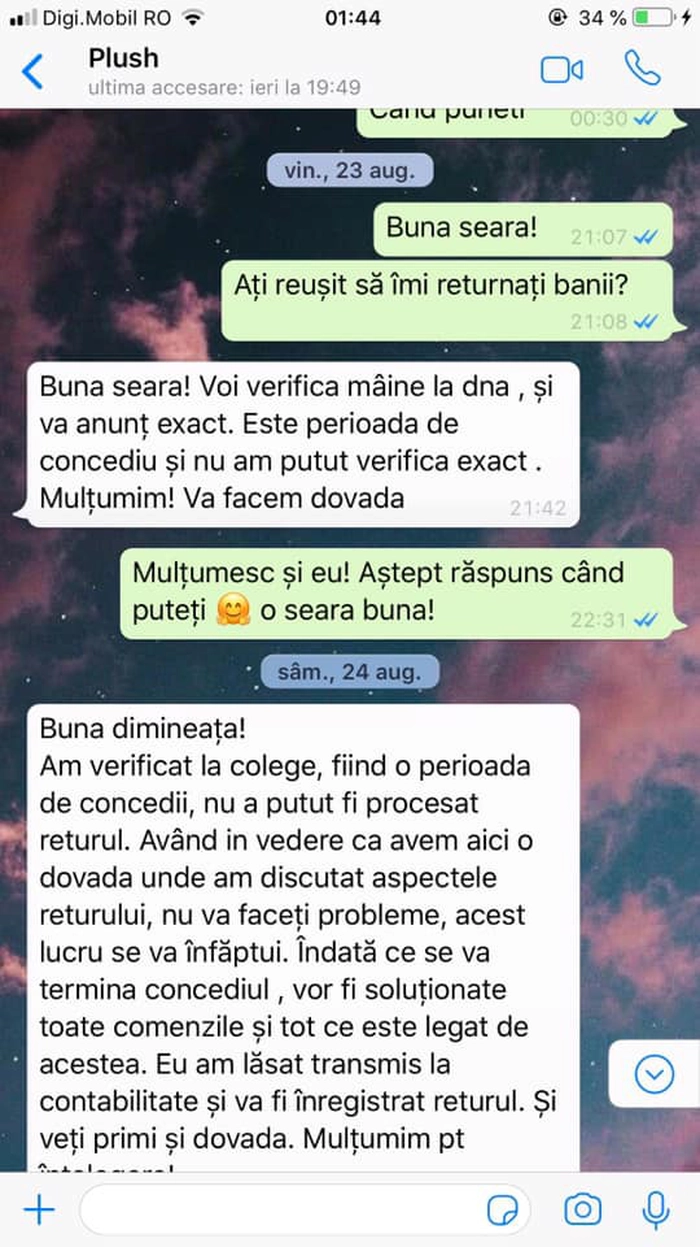The height and width of the screenshot is (1247, 700).
Task: Start a voice call with Plush
Action: (642, 68)
